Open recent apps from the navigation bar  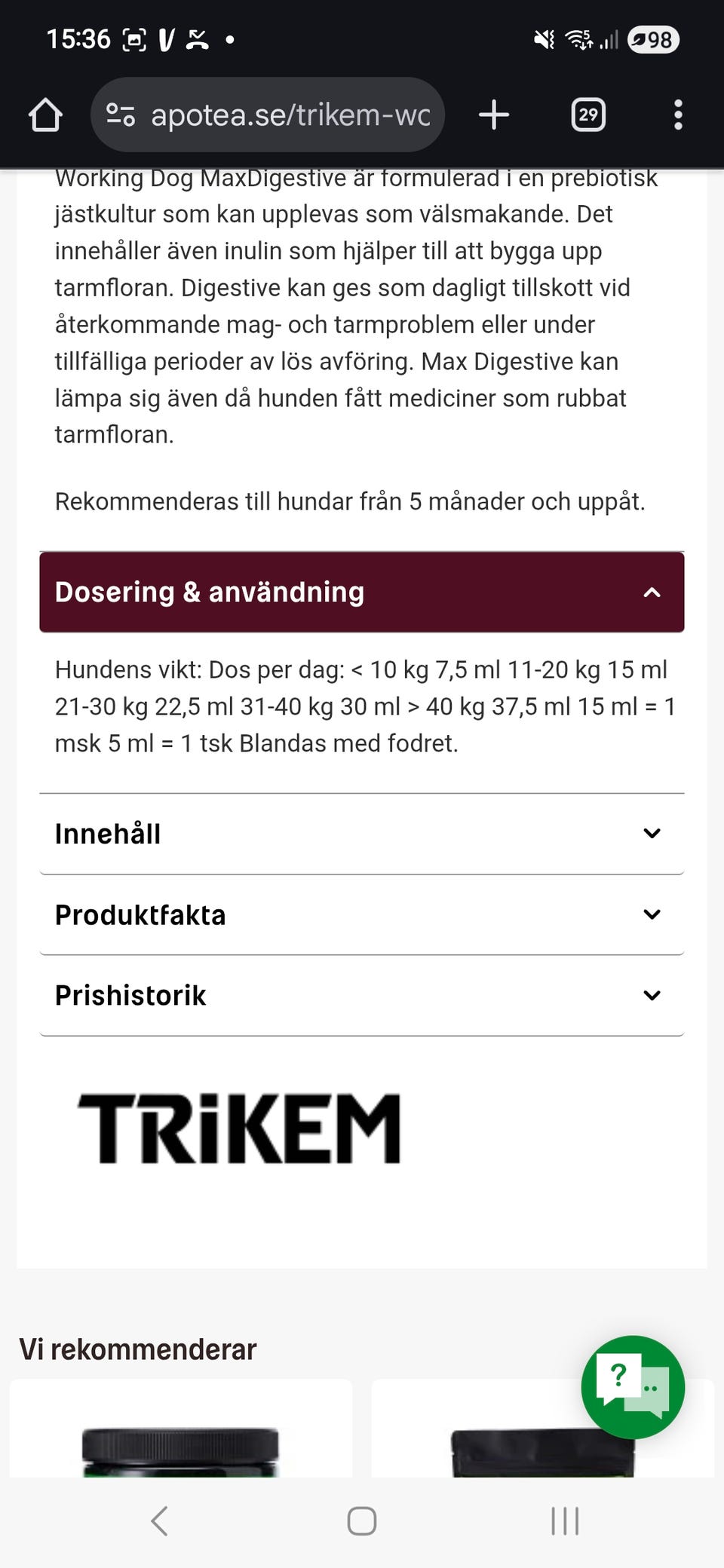click(x=565, y=1521)
